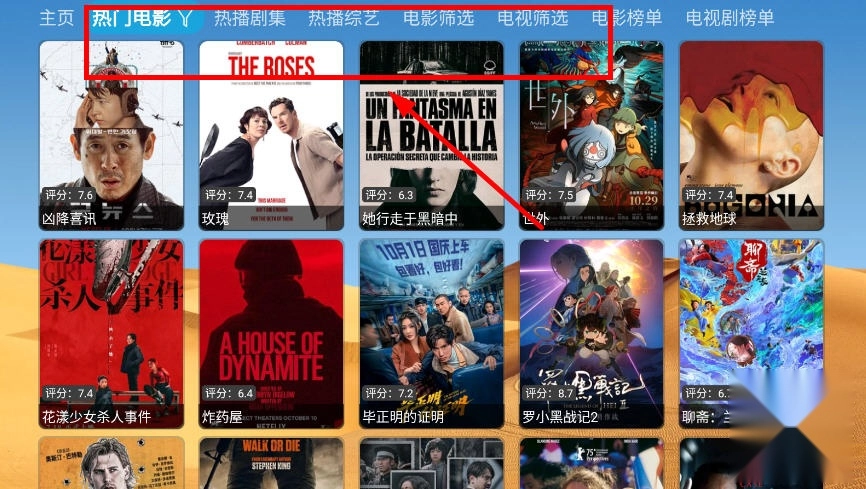Open the movie 世外
The width and height of the screenshot is (866, 489).
pyautogui.click(x=591, y=135)
